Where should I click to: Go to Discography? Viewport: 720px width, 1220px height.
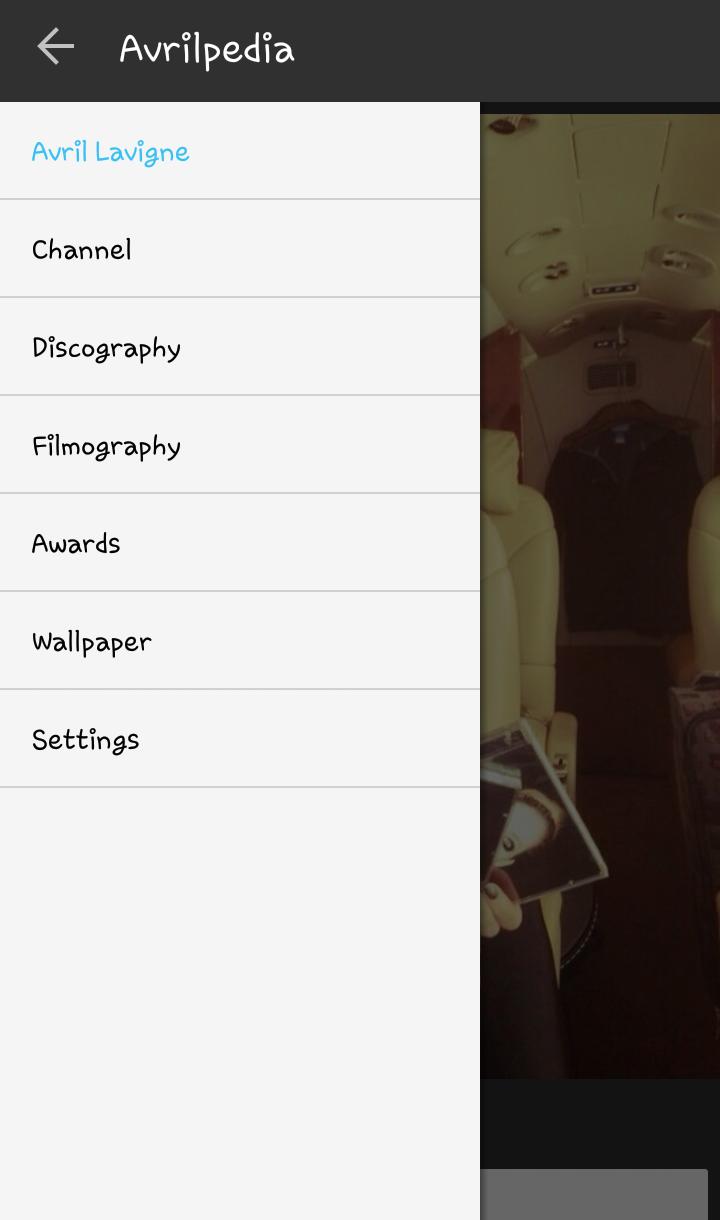[x=107, y=348]
